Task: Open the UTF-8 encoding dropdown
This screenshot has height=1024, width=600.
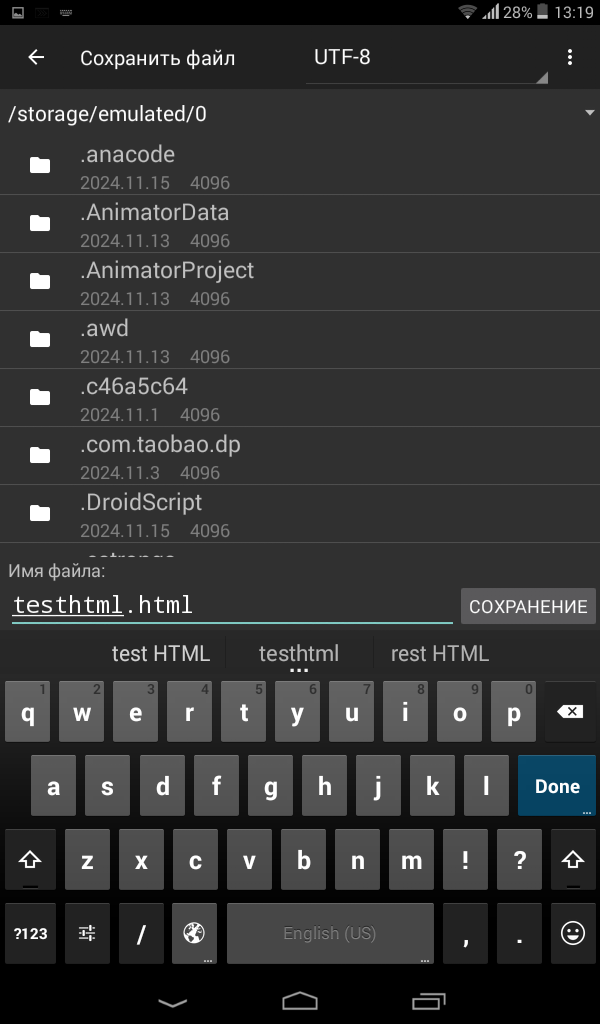Action: click(x=427, y=59)
